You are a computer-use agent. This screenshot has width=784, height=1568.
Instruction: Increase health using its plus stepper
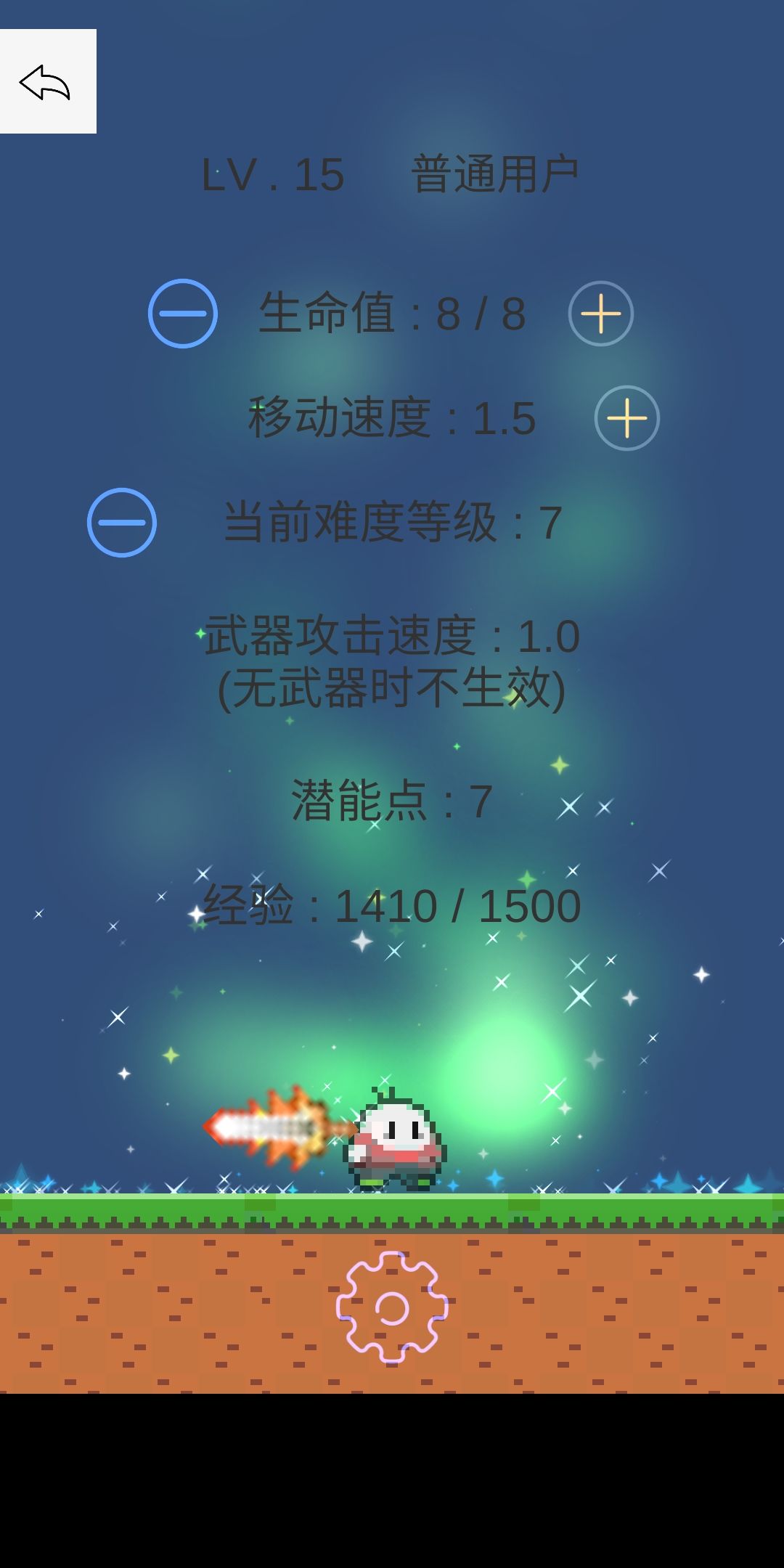602,314
